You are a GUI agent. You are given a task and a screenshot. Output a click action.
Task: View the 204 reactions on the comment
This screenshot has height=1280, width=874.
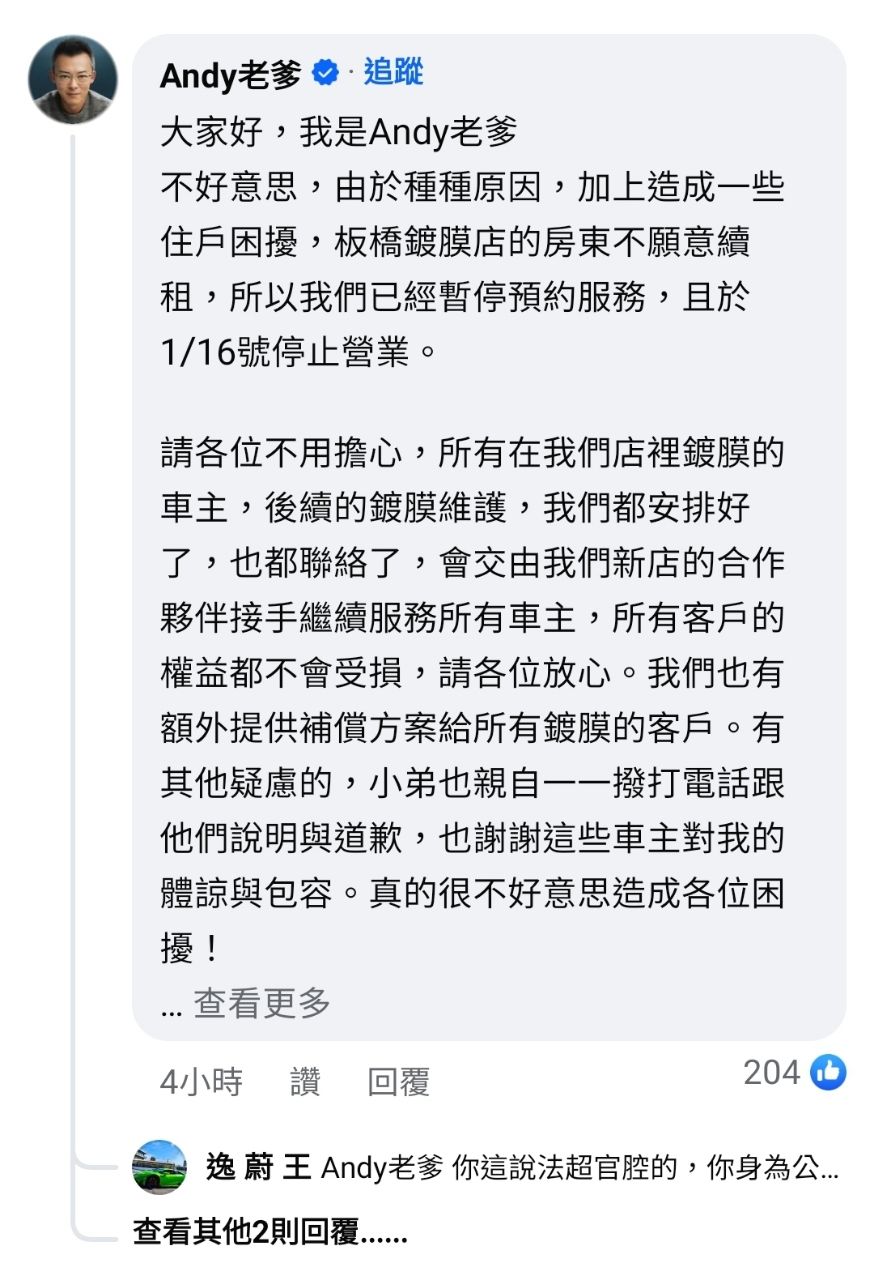[x=795, y=1073]
